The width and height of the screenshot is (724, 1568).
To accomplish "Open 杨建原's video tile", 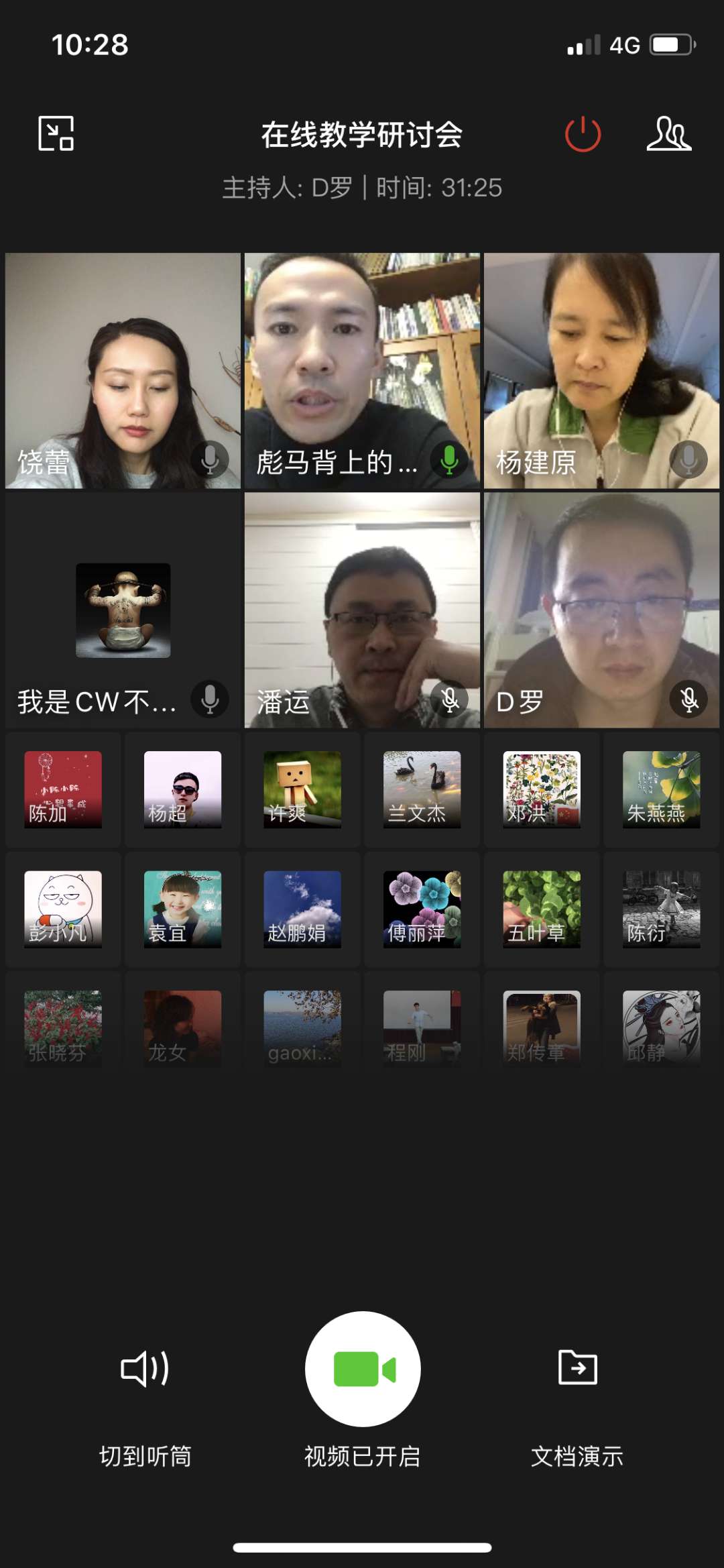I will coord(601,370).
